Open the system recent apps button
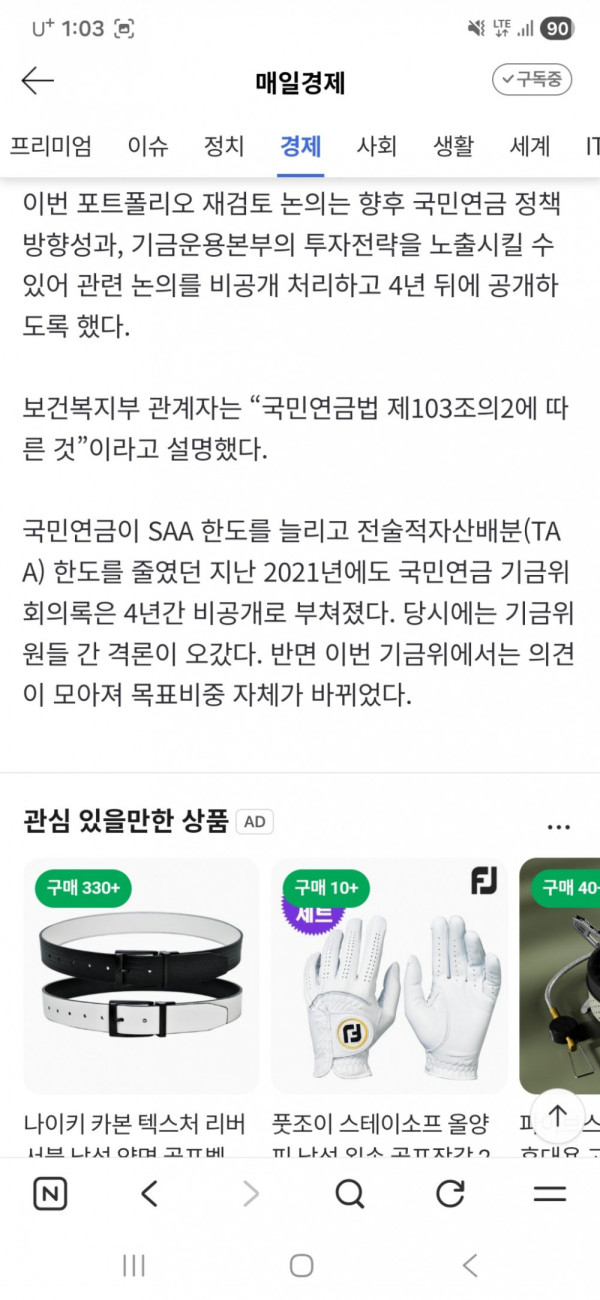 click(133, 1266)
